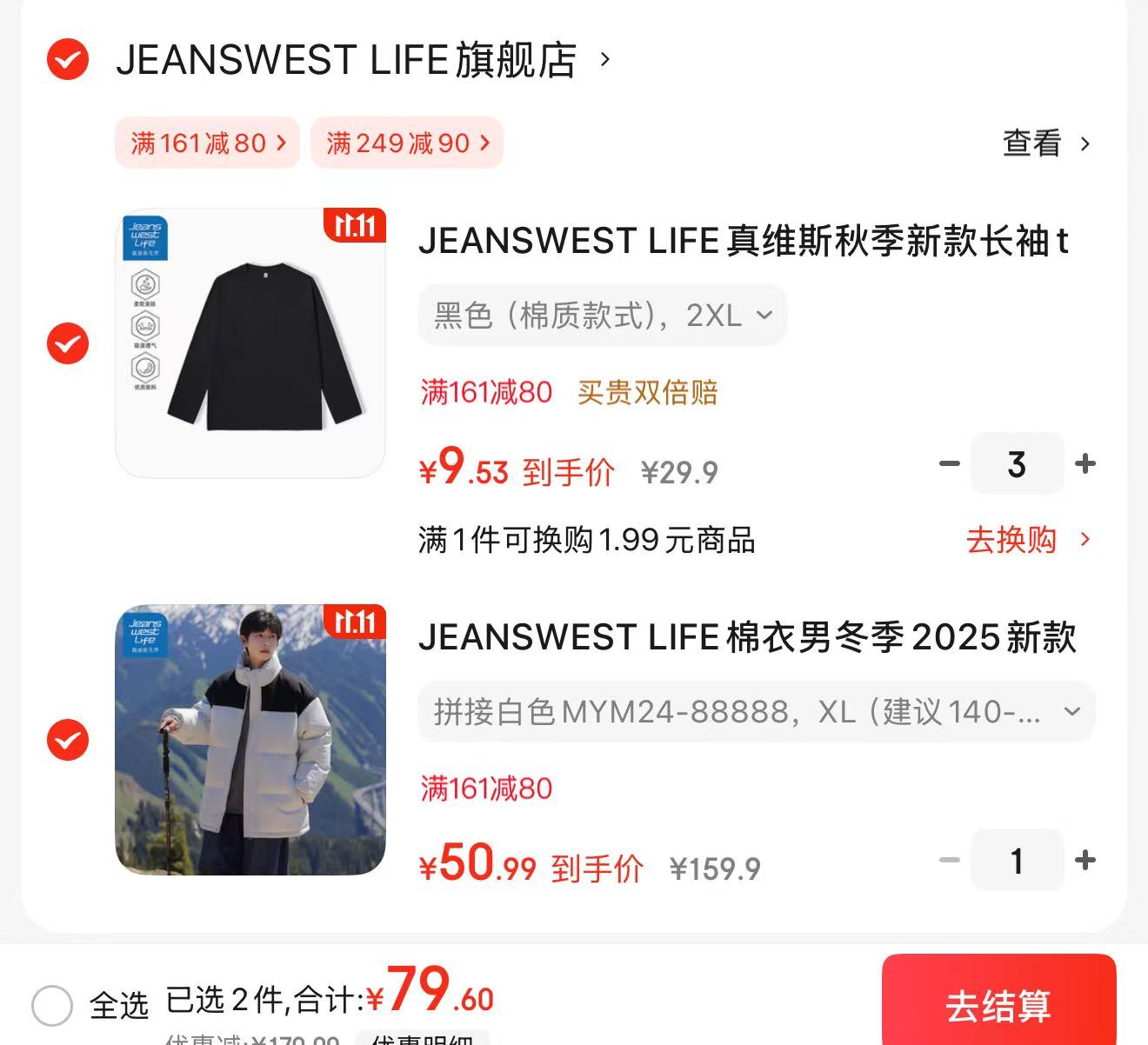This screenshot has width=1148, height=1045.
Task: Tap 查看 to view store promotions
Action: (x=1045, y=143)
